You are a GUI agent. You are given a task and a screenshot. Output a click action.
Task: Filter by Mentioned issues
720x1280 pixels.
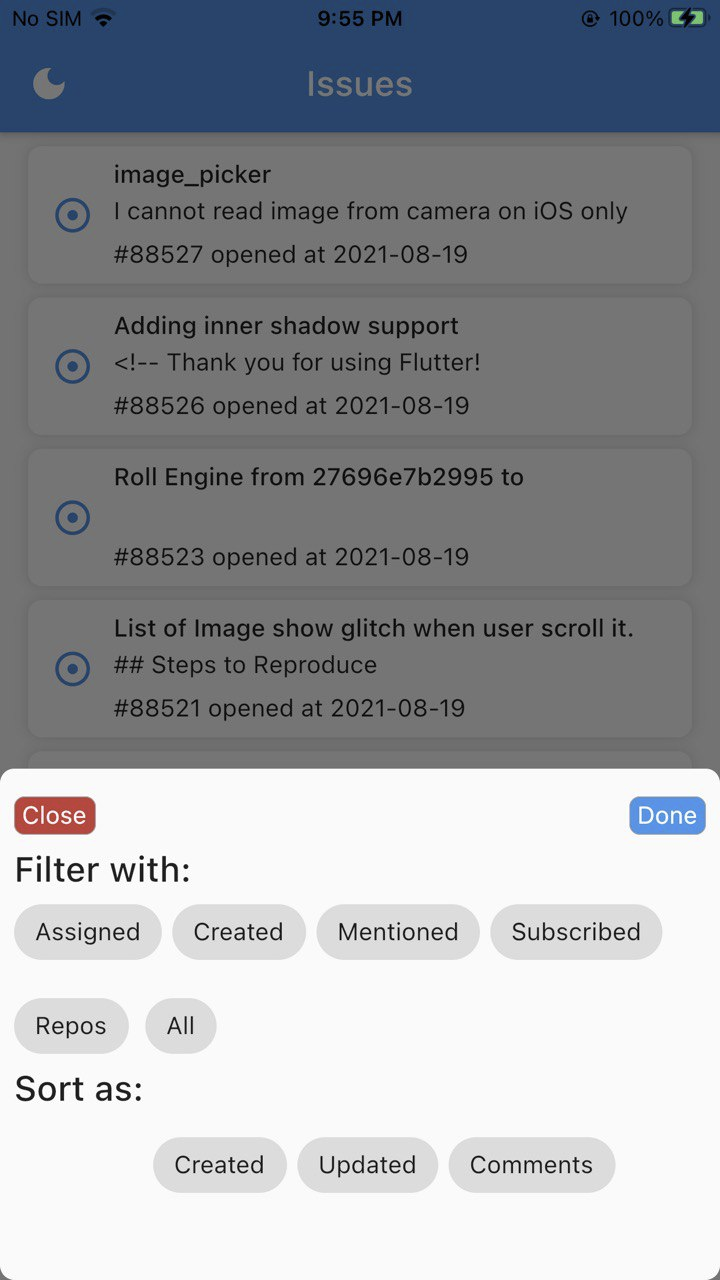pyautogui.click(x=398, y=932)
